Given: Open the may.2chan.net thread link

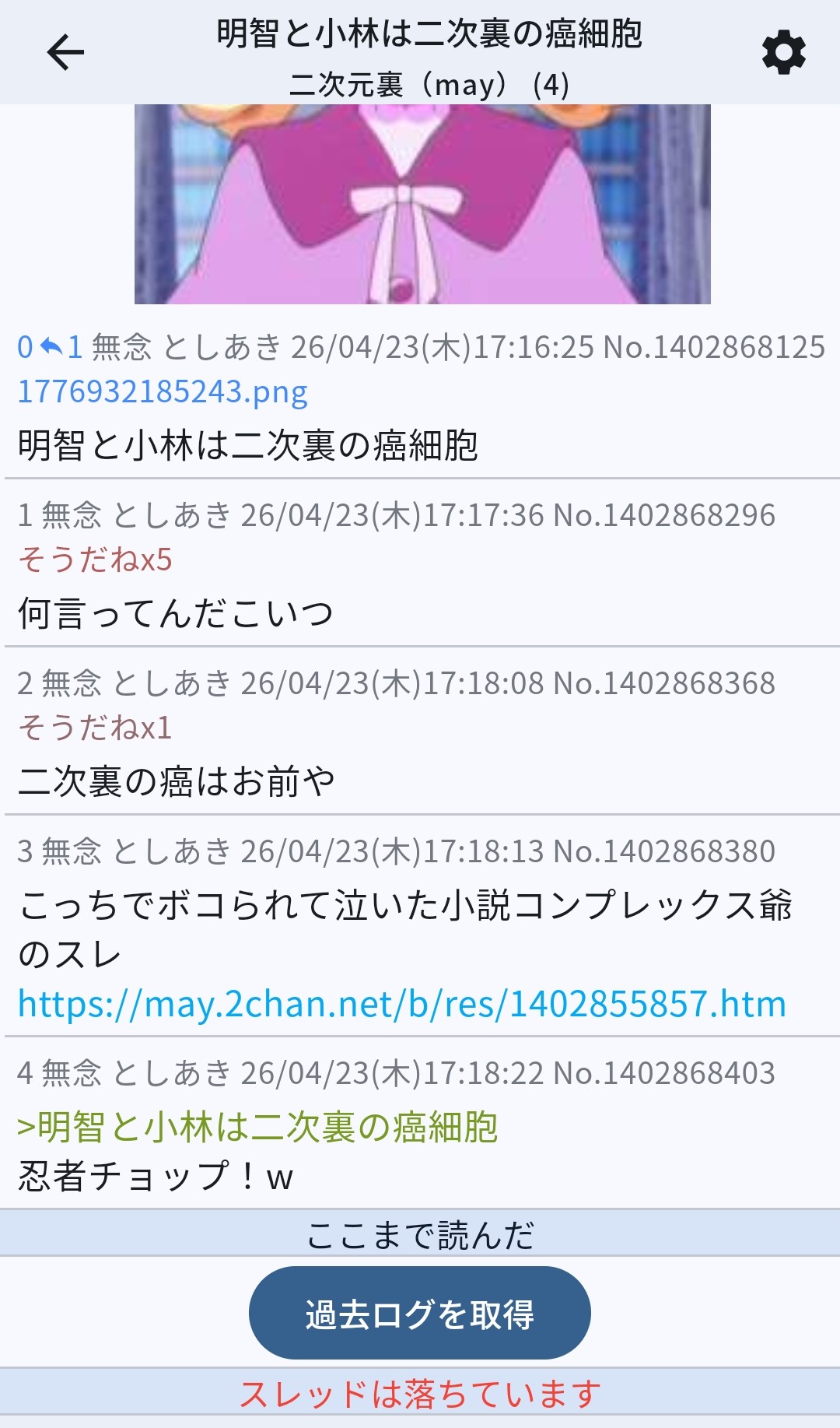Looking at the screenshot, I should [401, 1004].
